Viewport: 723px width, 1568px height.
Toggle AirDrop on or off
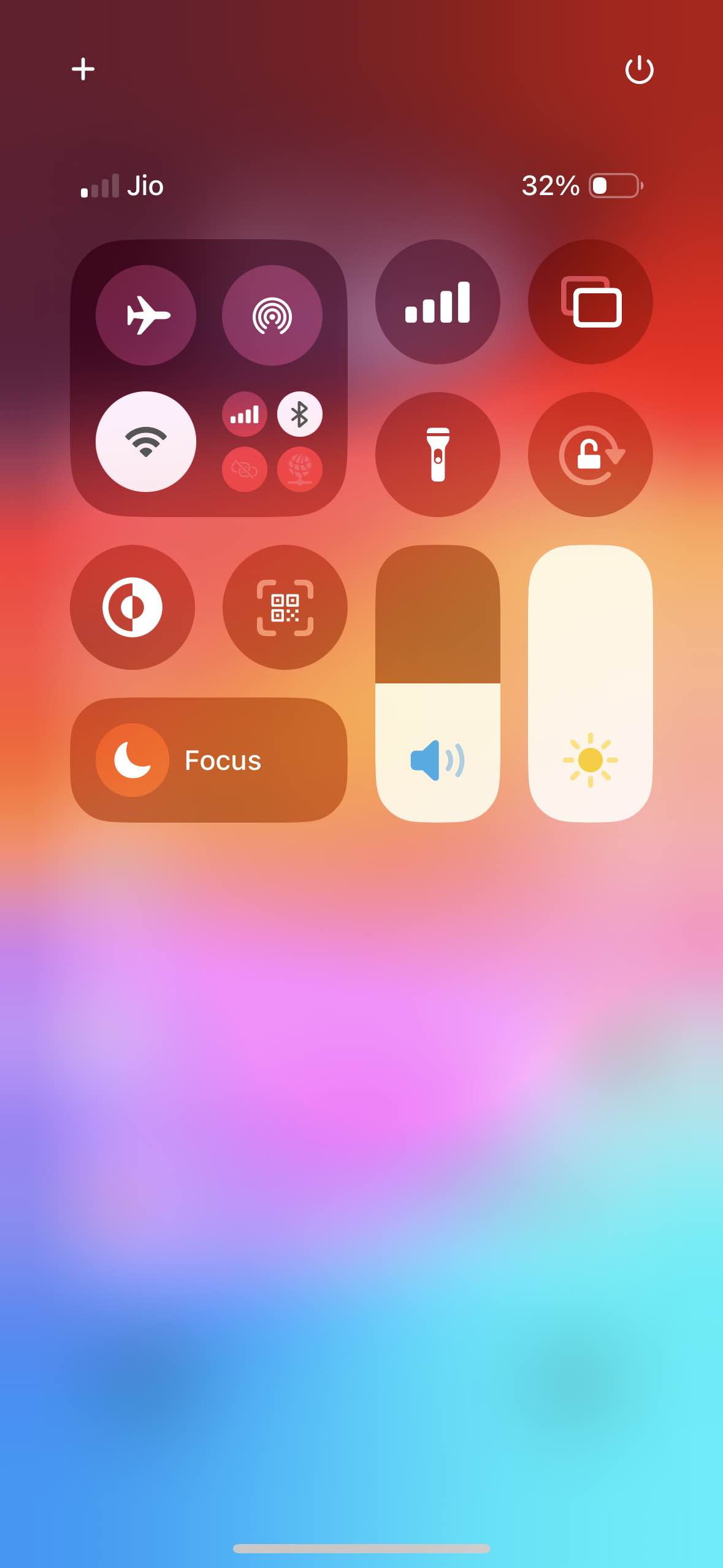[x=272, y=315]
